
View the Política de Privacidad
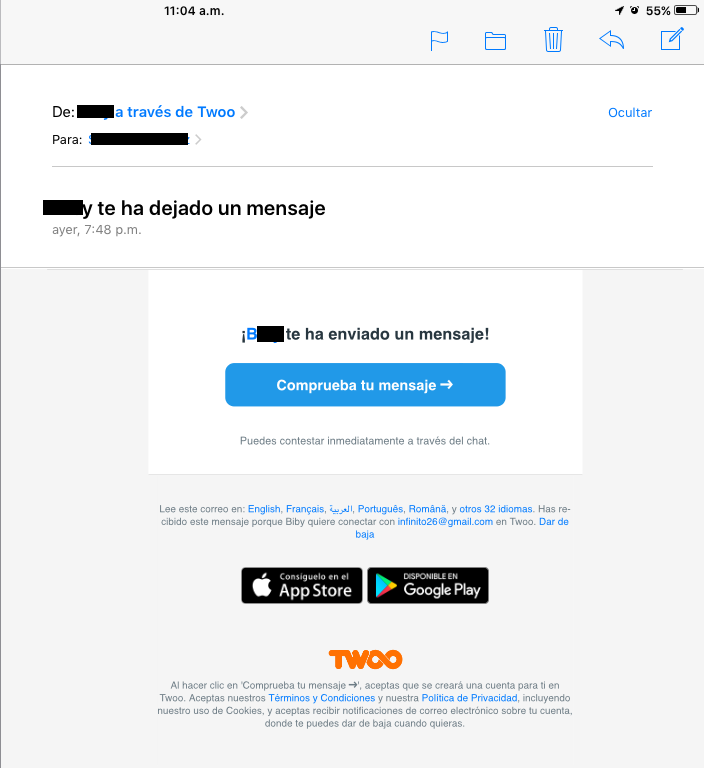click(x=469, y=698)
